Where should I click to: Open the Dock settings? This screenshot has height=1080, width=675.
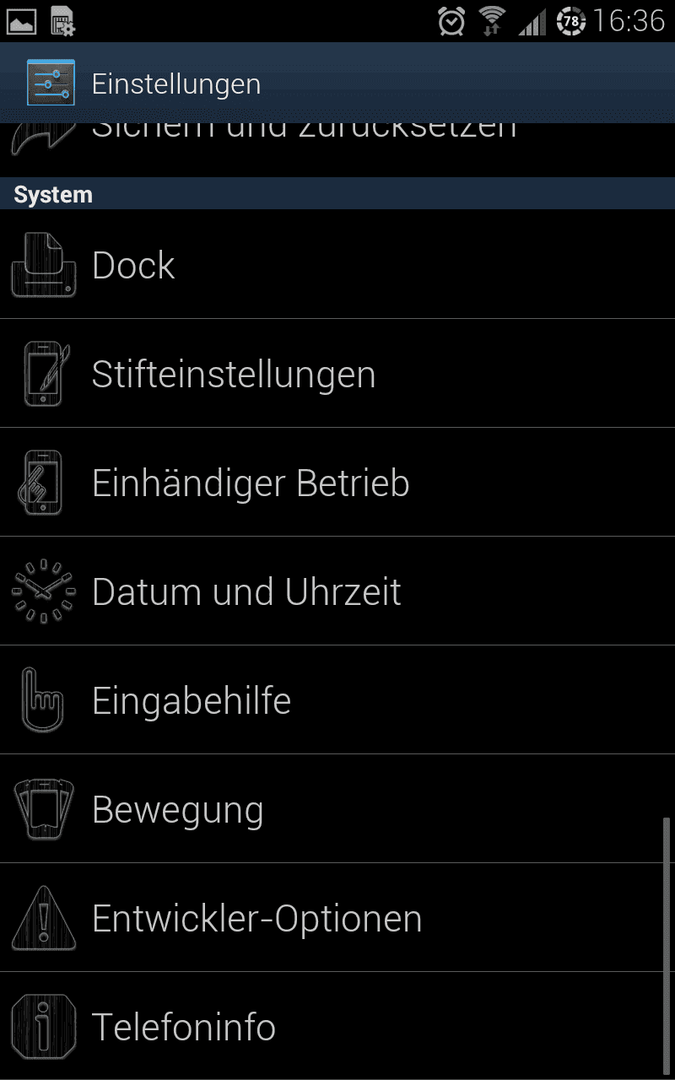pyautogui.click(x=338, y=264)
